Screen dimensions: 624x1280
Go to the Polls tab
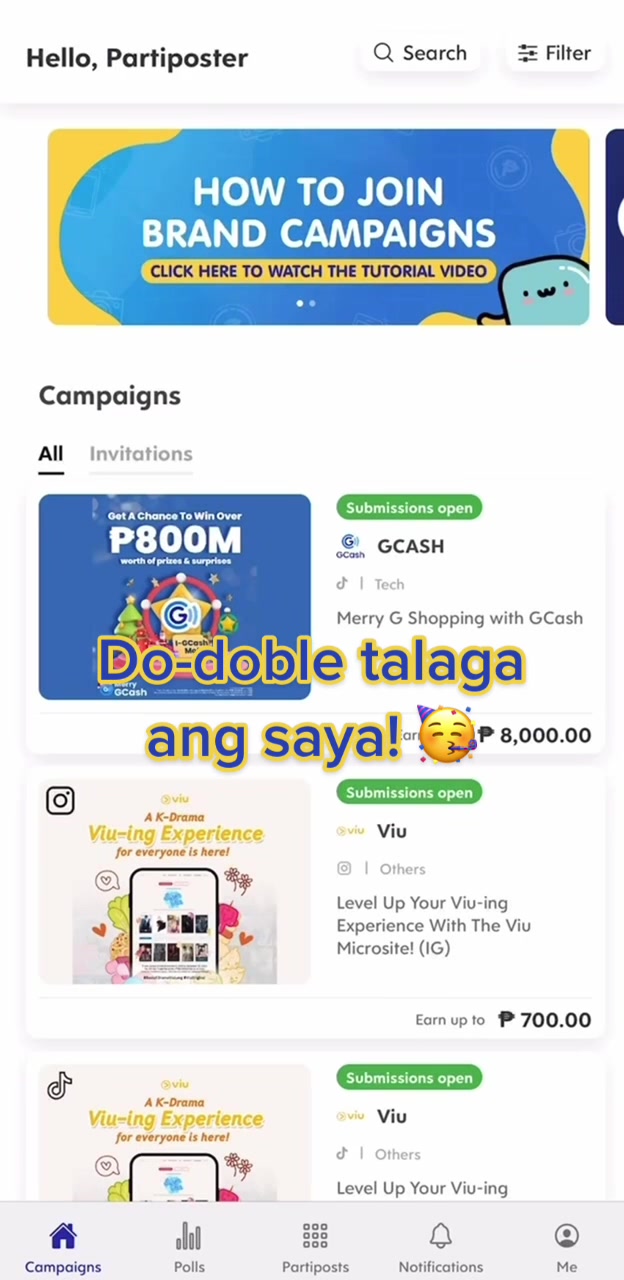[x=189, y=1247]
